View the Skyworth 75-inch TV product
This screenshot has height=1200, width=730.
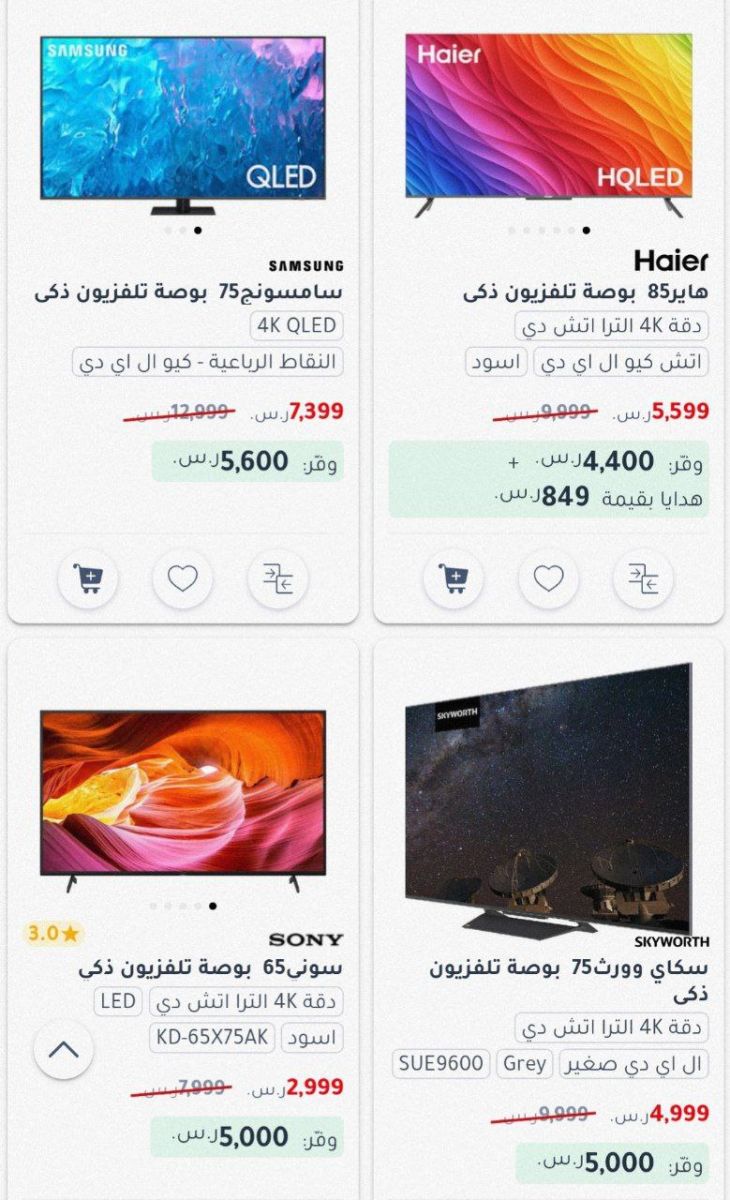(548, 800)
